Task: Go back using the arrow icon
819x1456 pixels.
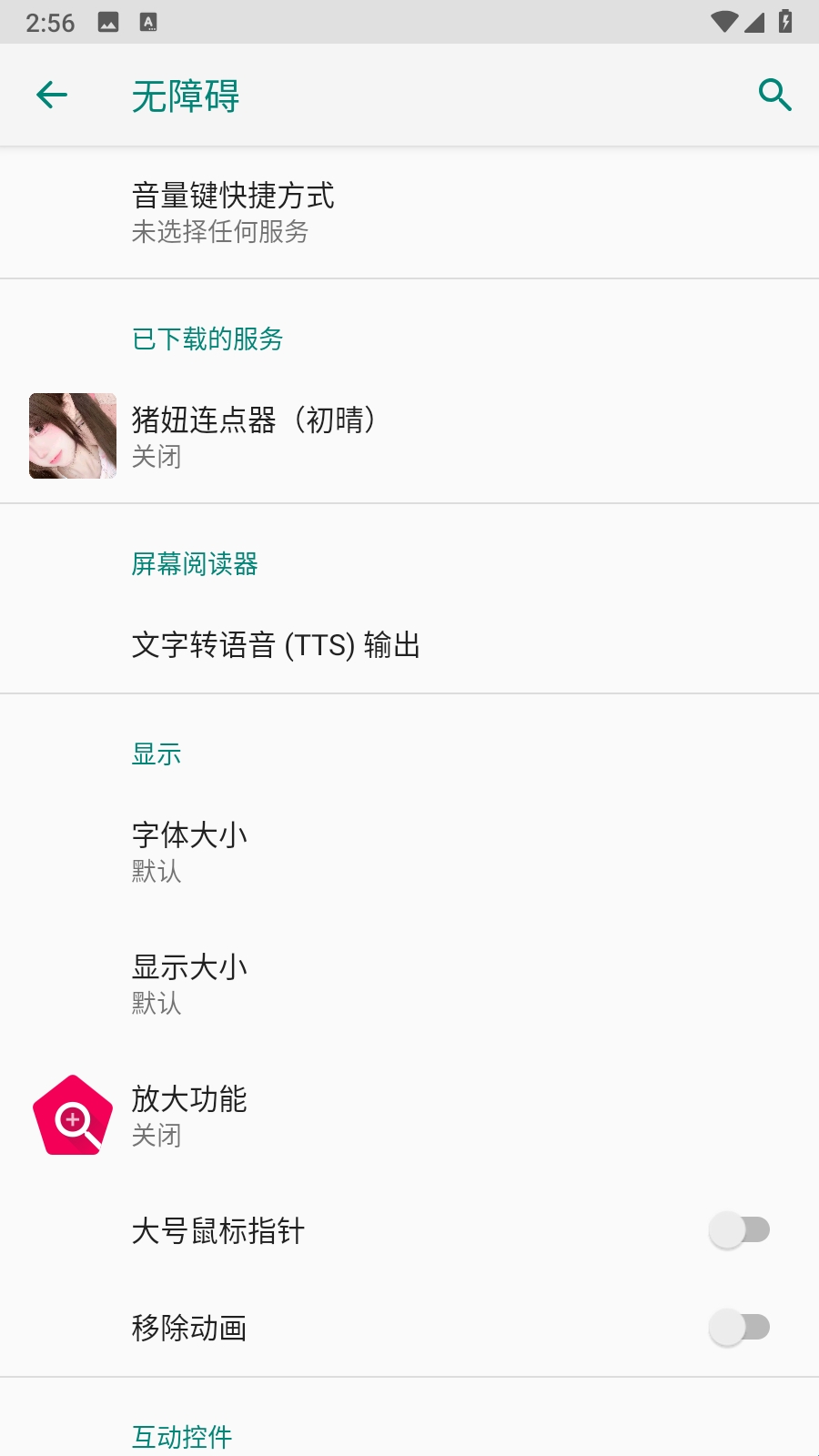Action: [x=52, y=95]
